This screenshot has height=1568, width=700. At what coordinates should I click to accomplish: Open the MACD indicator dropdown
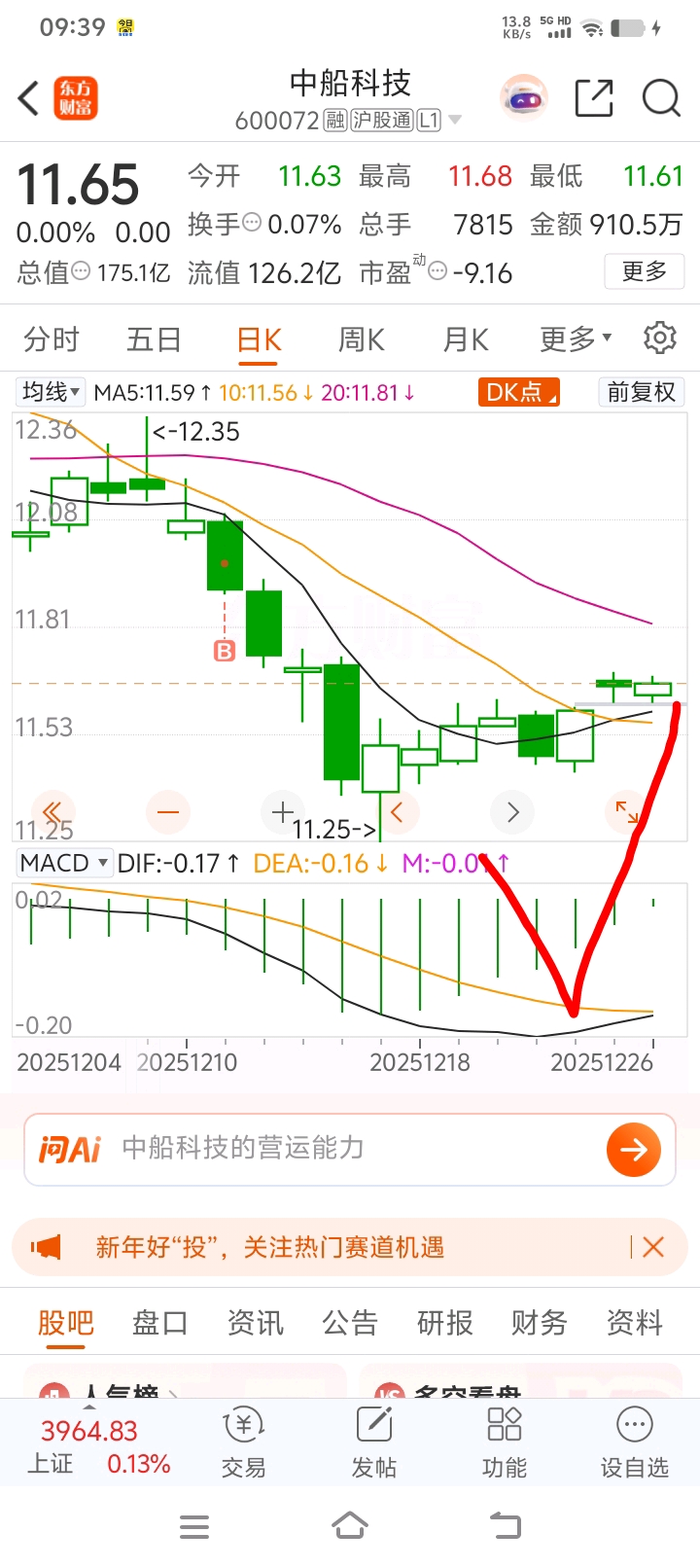pyautogui.click(x=64, y=863)
